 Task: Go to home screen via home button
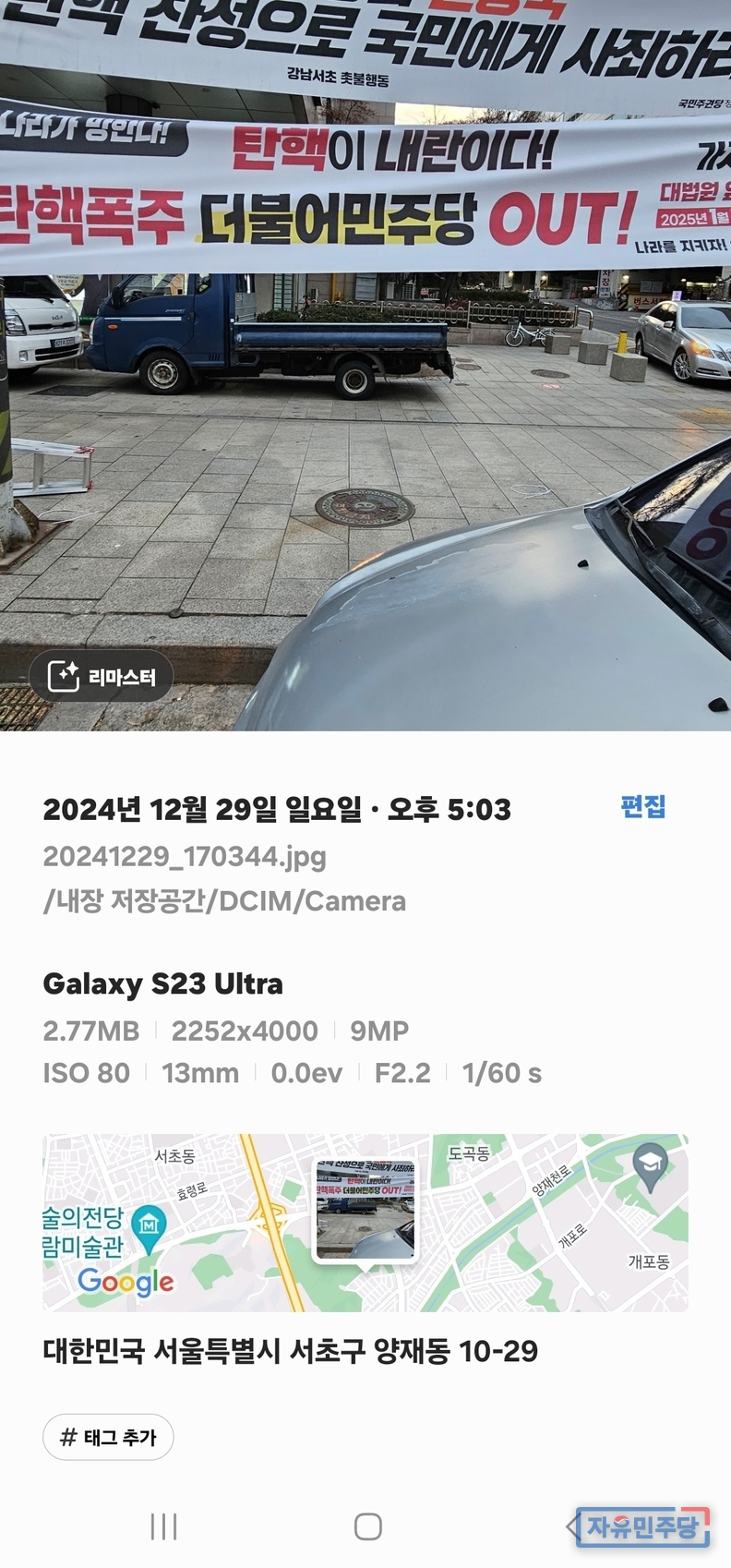[x=367, y=1526]
